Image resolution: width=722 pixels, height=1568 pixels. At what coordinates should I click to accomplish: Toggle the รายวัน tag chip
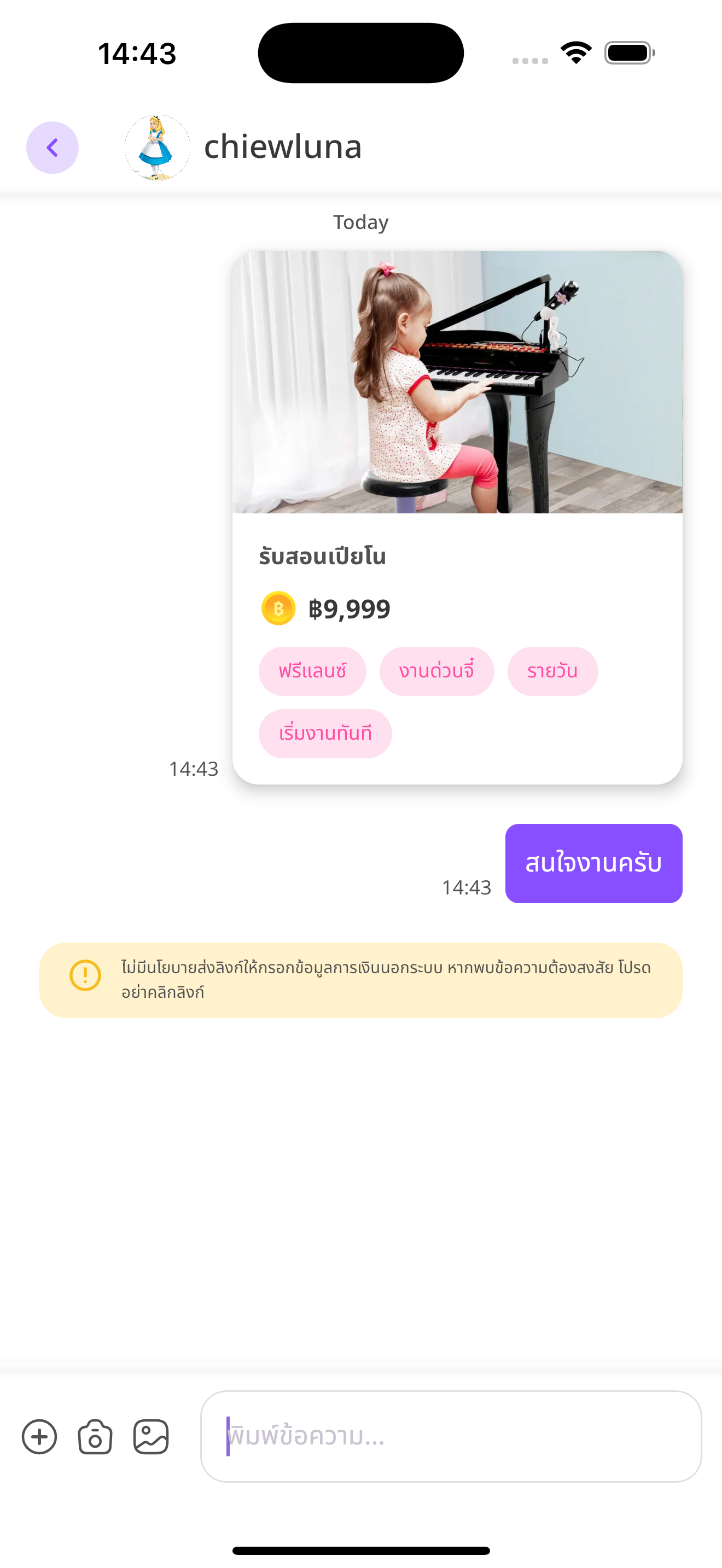(x=553, y=670)
